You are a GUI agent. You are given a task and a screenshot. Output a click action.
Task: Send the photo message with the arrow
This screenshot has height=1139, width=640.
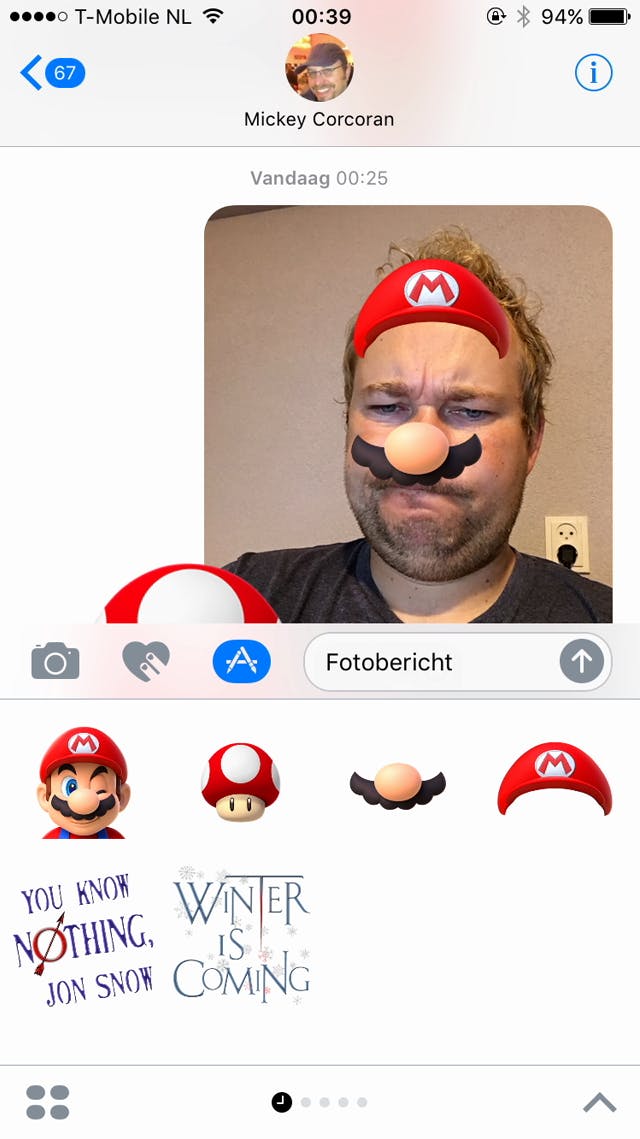tap(581, 661)
